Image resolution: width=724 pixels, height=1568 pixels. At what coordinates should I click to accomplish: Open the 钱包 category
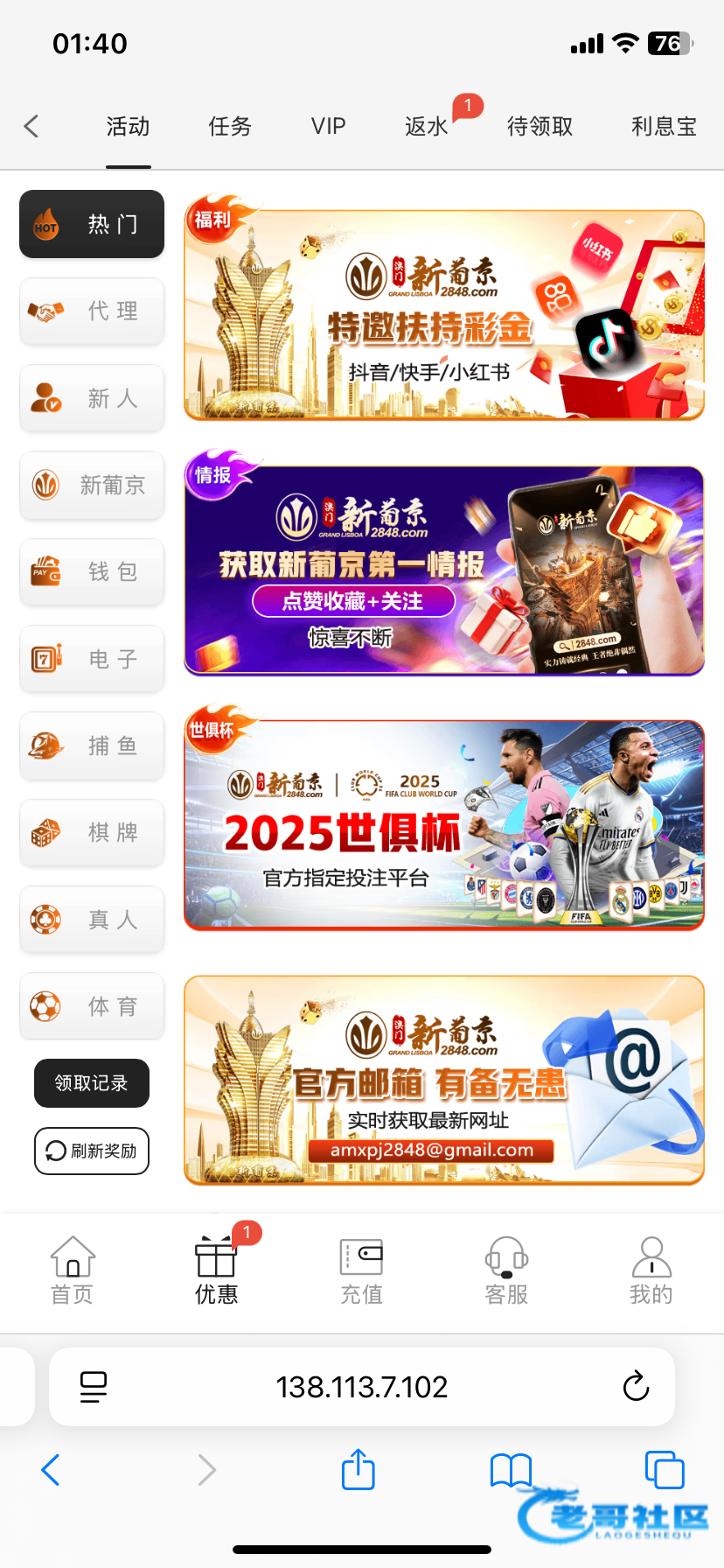click(92, 571)
